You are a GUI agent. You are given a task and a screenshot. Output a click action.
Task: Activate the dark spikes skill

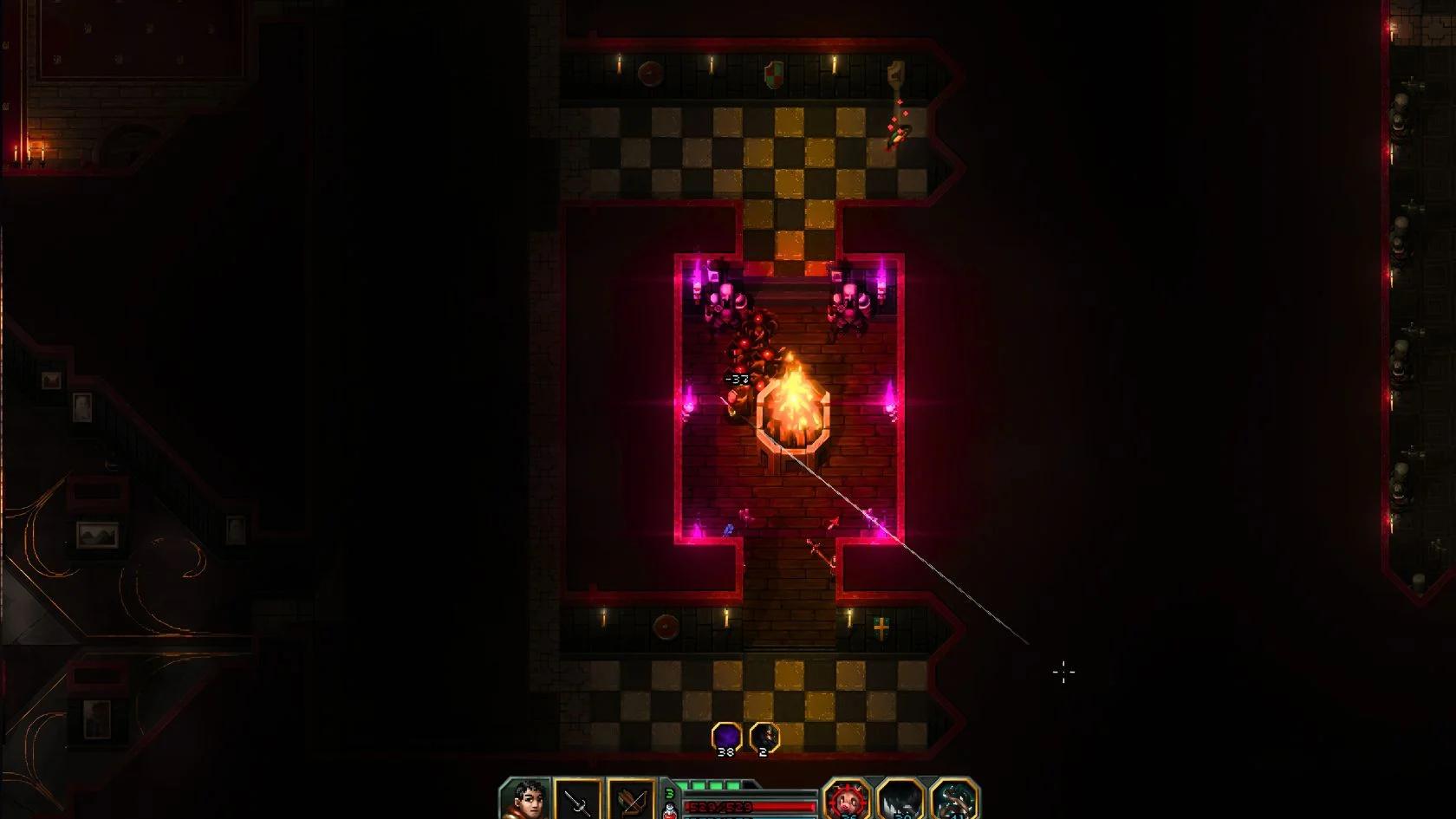tap(900, 799)
